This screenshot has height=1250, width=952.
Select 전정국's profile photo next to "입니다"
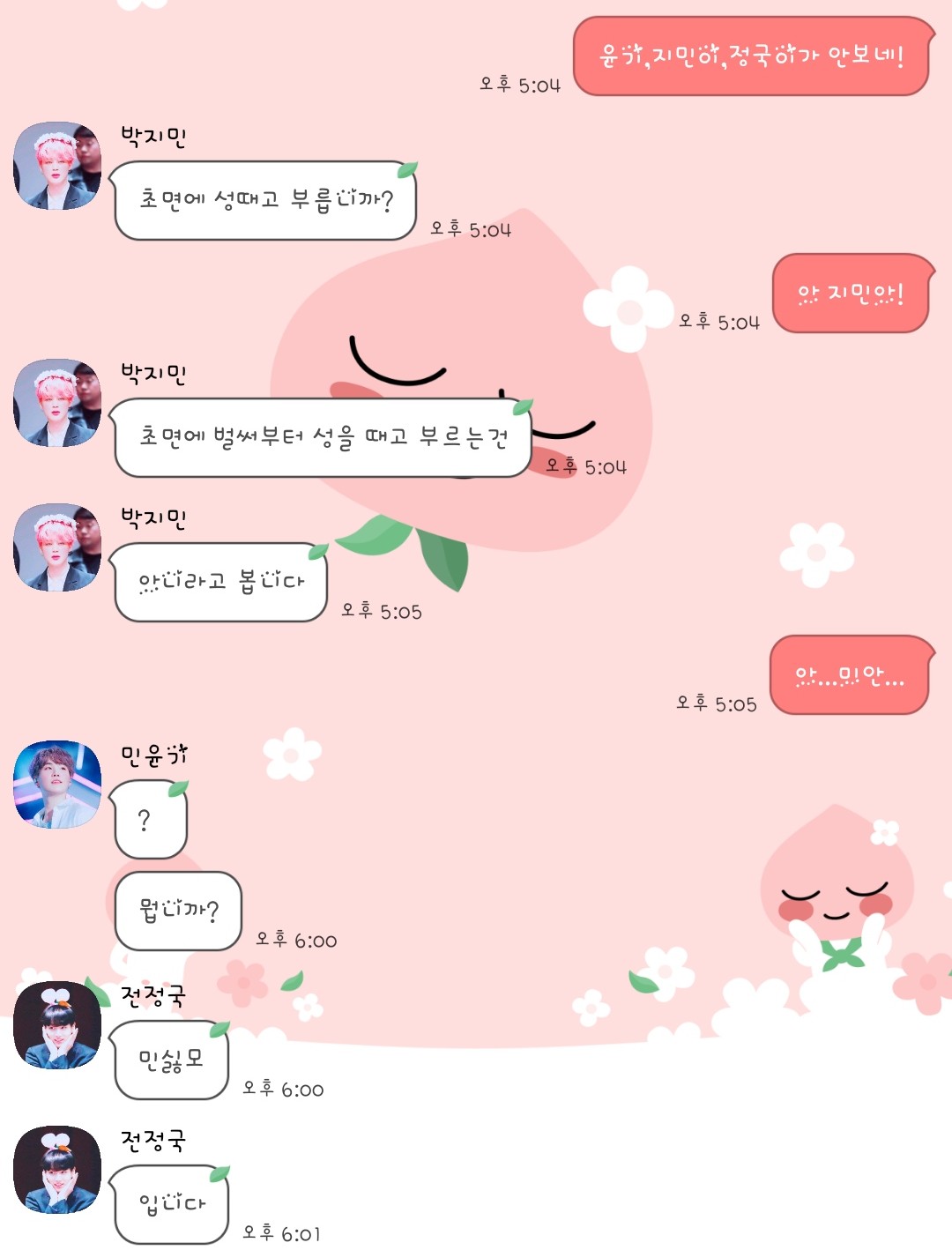[x=57, y=1170]
